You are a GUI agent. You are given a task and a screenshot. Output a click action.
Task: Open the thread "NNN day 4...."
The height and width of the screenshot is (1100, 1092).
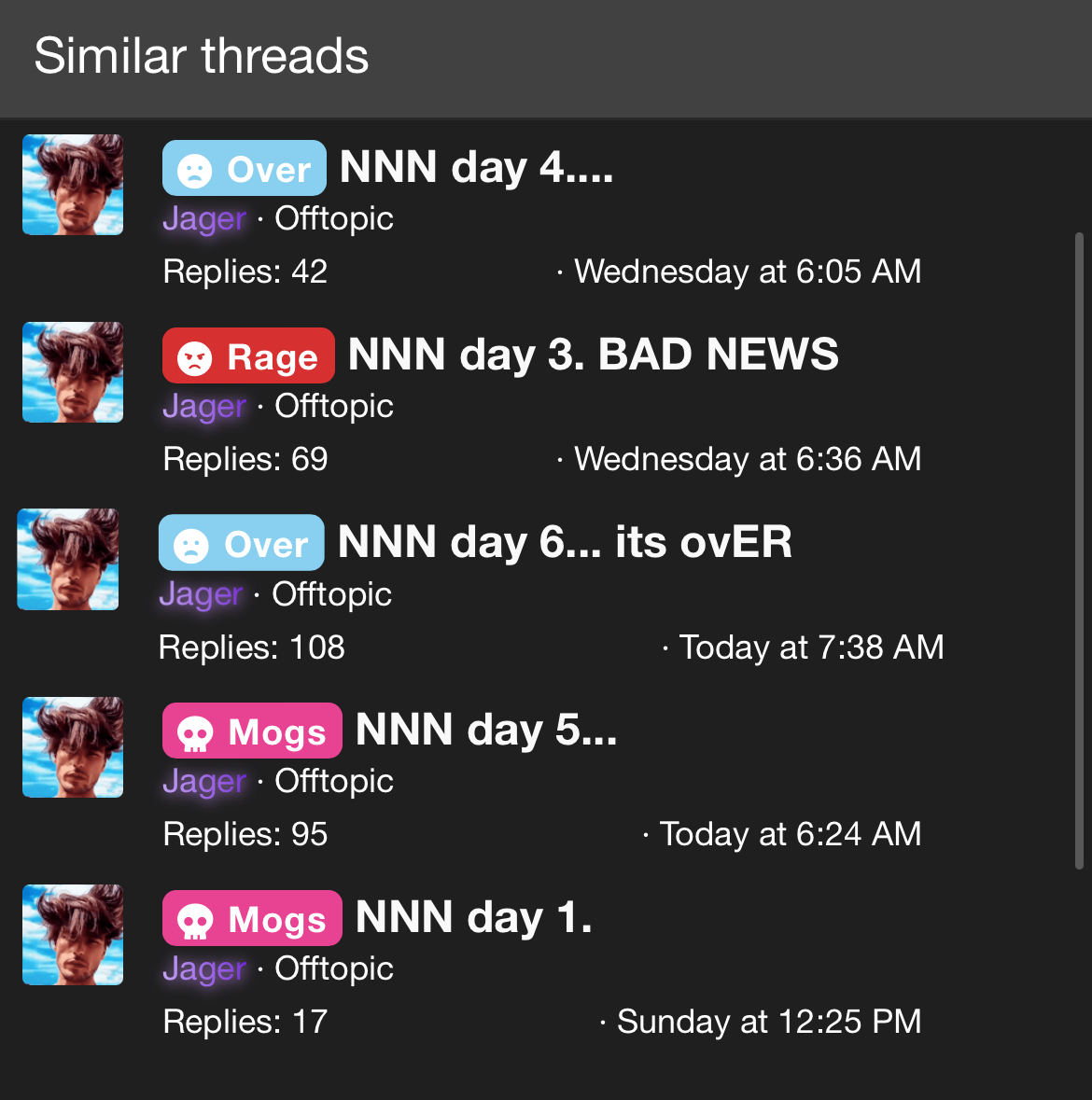coord(476,169)
